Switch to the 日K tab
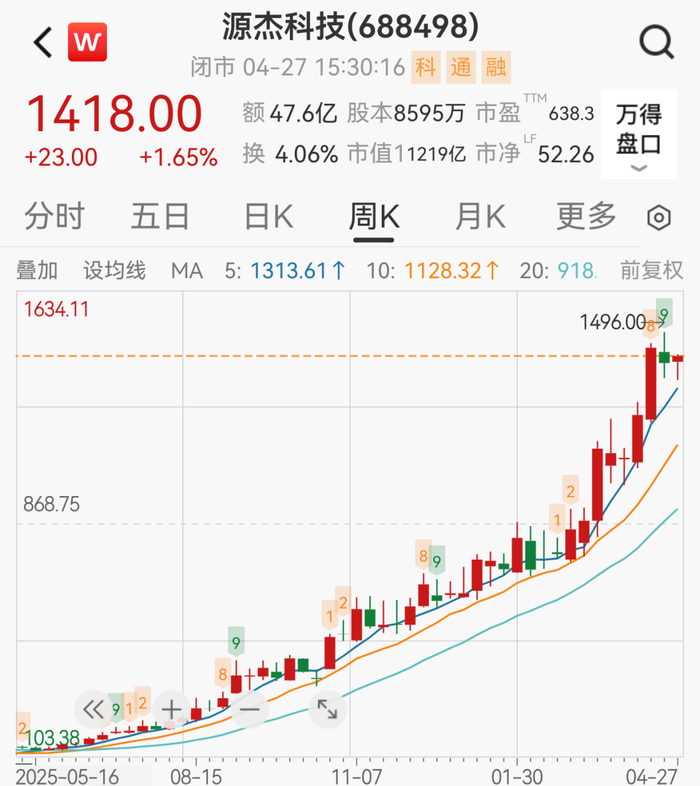This screenshot has width=700, height=786. click(x=268, y=216)
